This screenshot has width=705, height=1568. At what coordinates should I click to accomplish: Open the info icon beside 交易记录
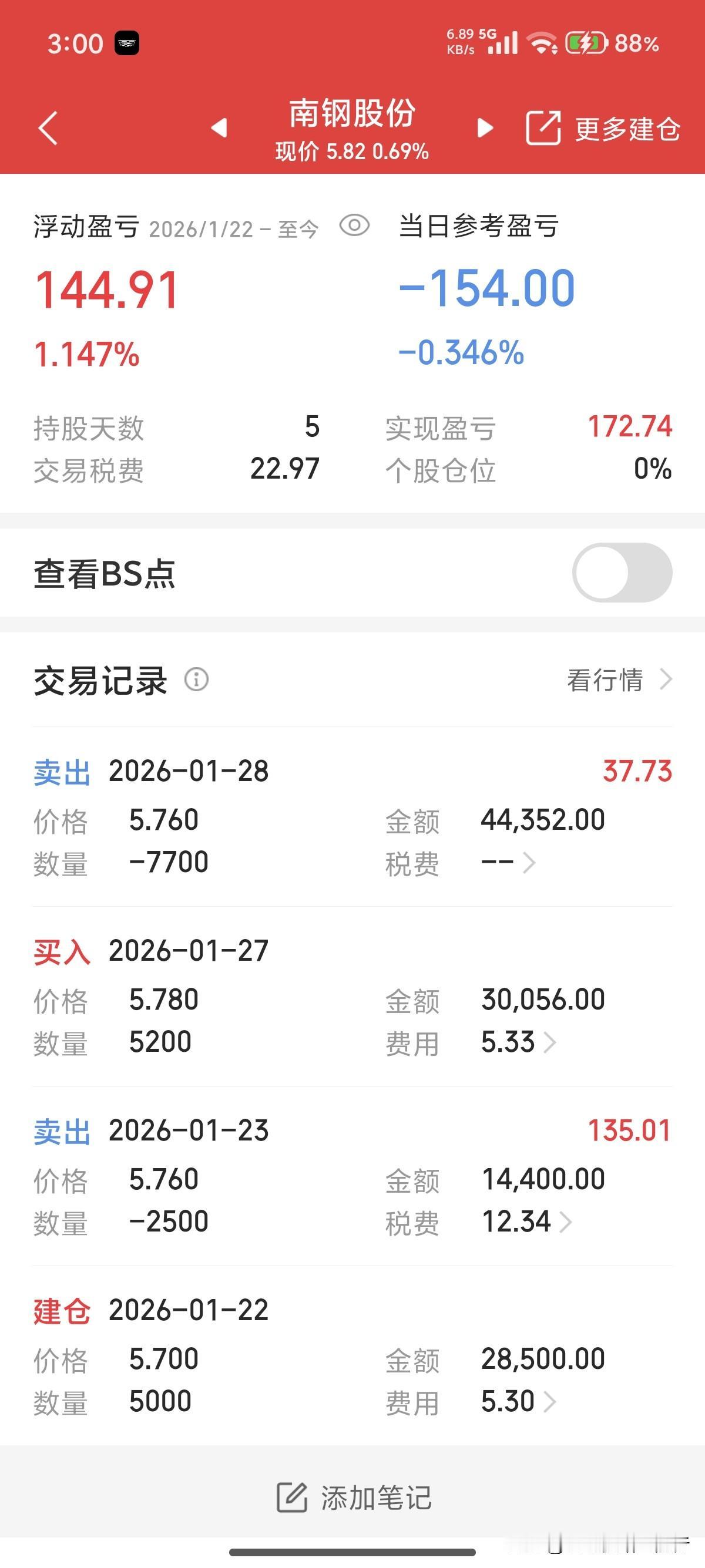197,679
